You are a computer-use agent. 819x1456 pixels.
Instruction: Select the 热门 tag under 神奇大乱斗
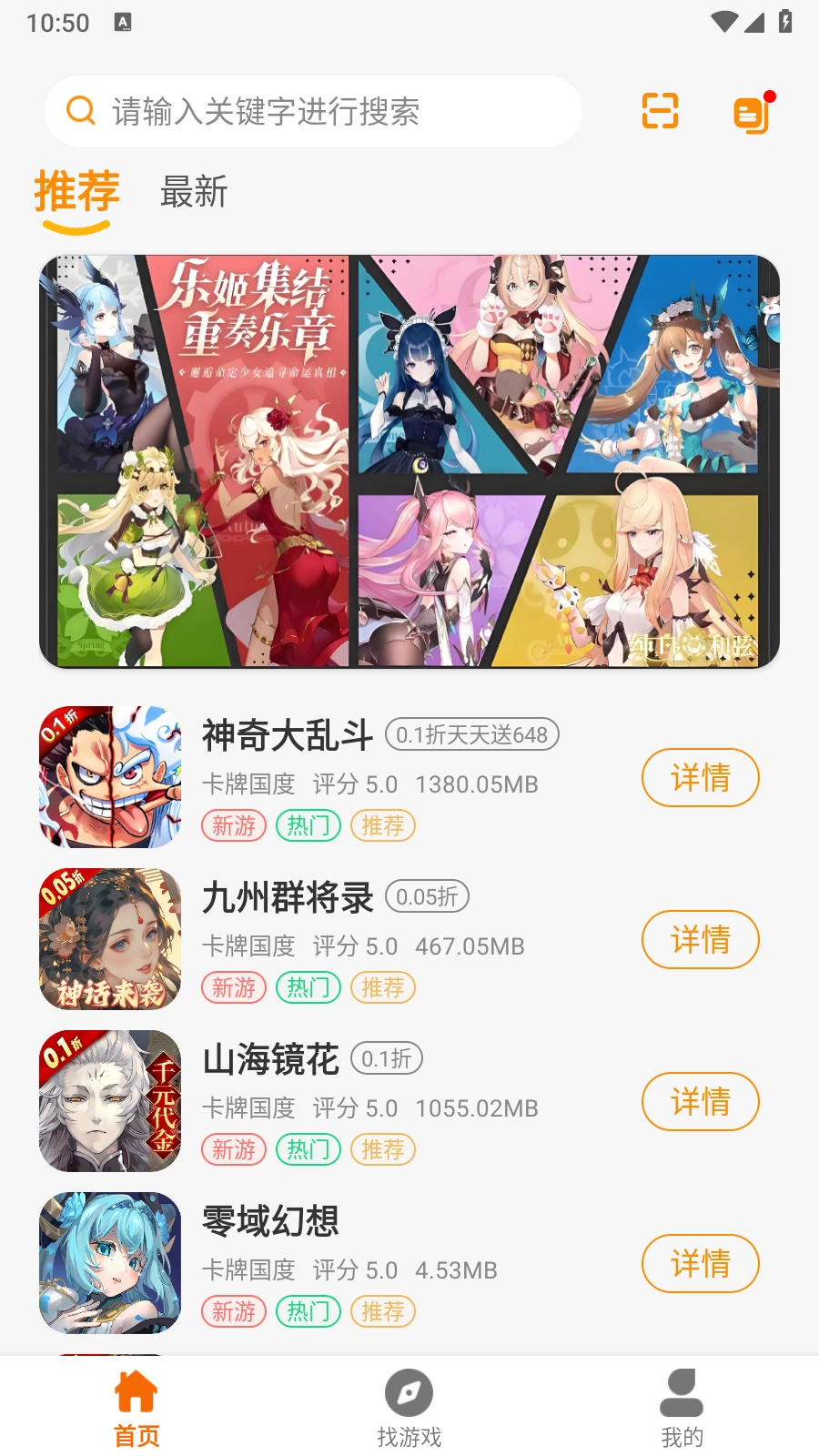click(x=308, y=825)
